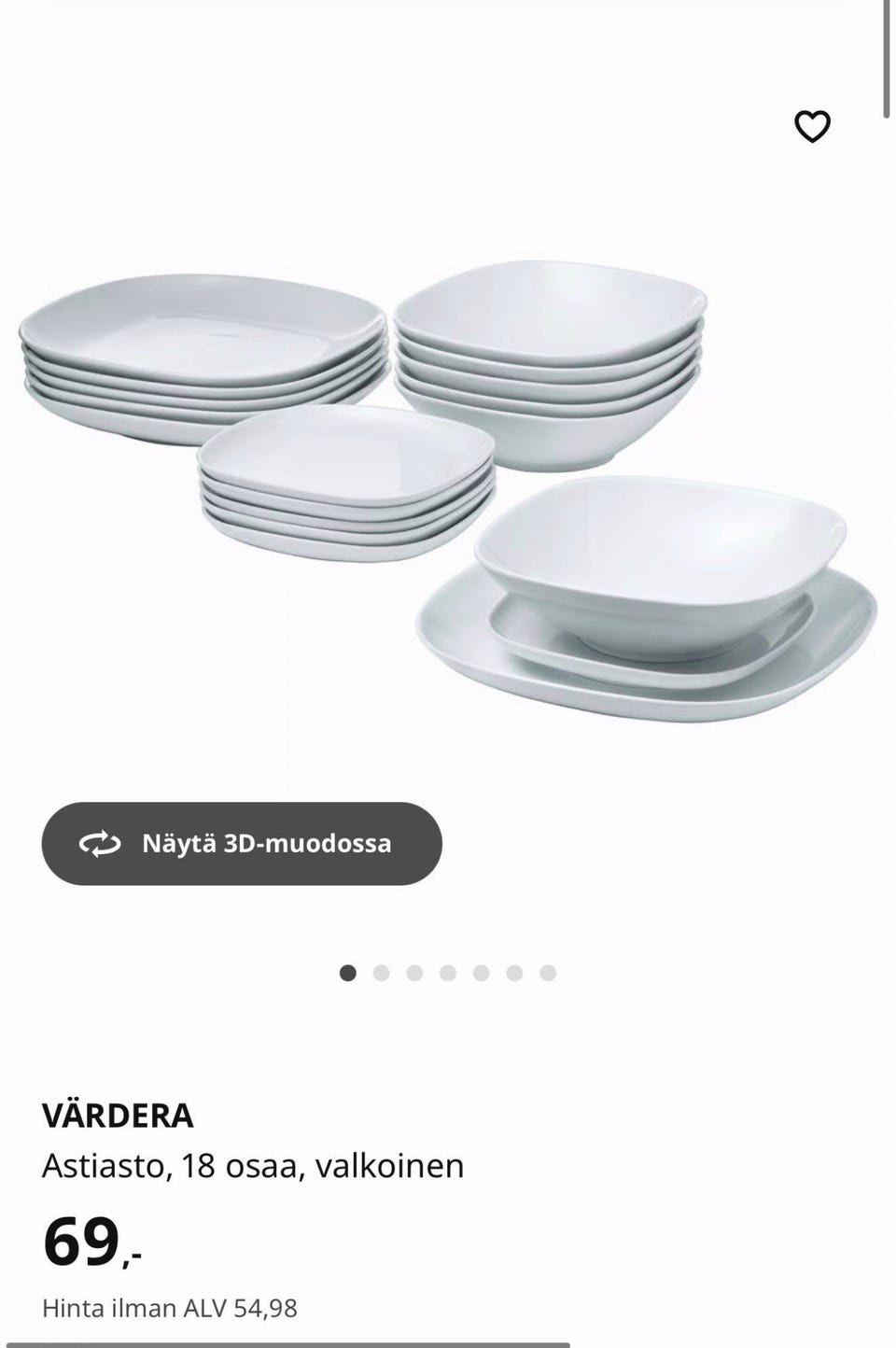
Task: Select the first carousel dot indicator
Action: (348, 972)
